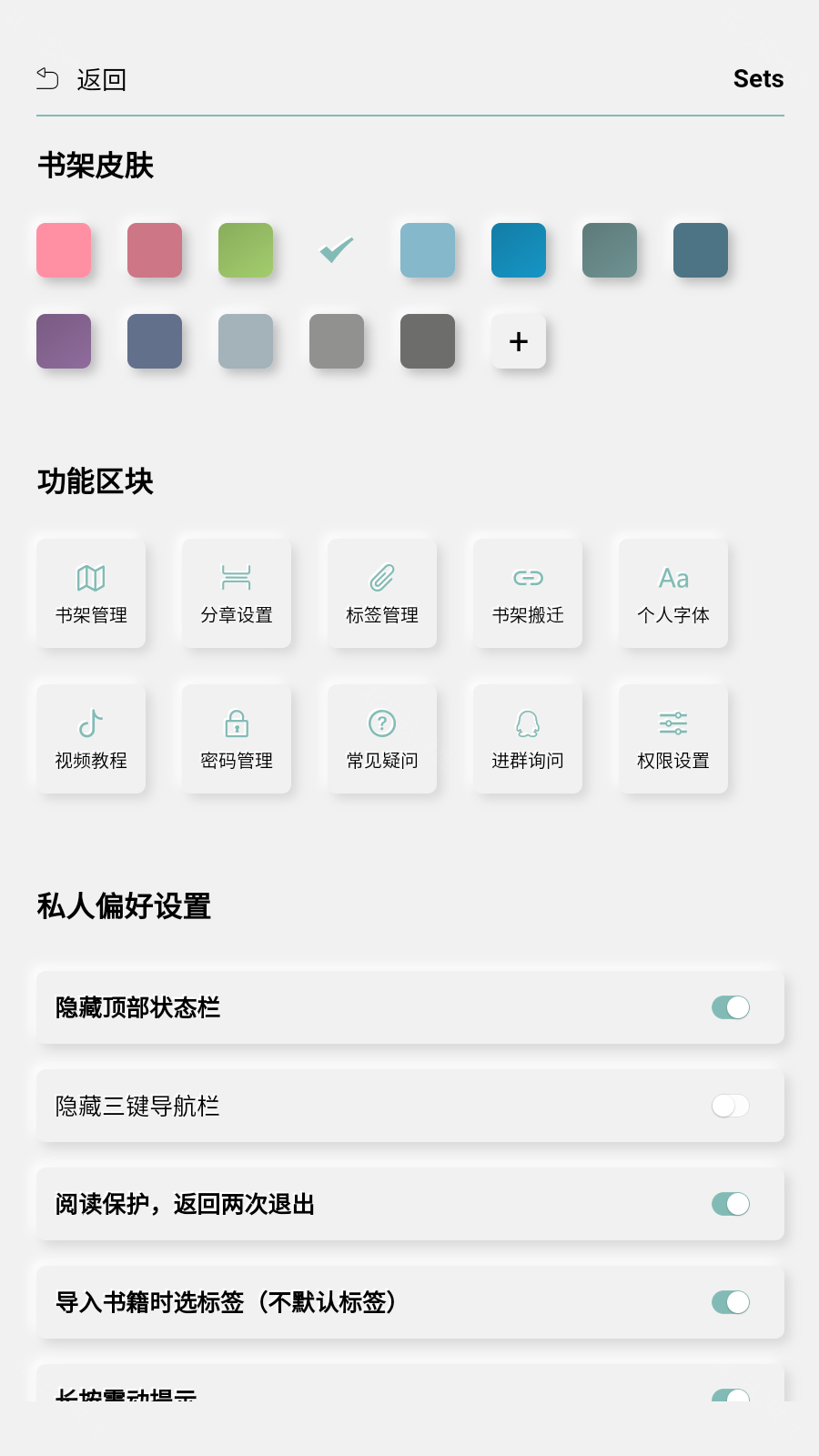This screenshot has width=819, height=1456.
Task: Enable 隐藏三键导航栏 toggle
Action: tap(730, 1106)
